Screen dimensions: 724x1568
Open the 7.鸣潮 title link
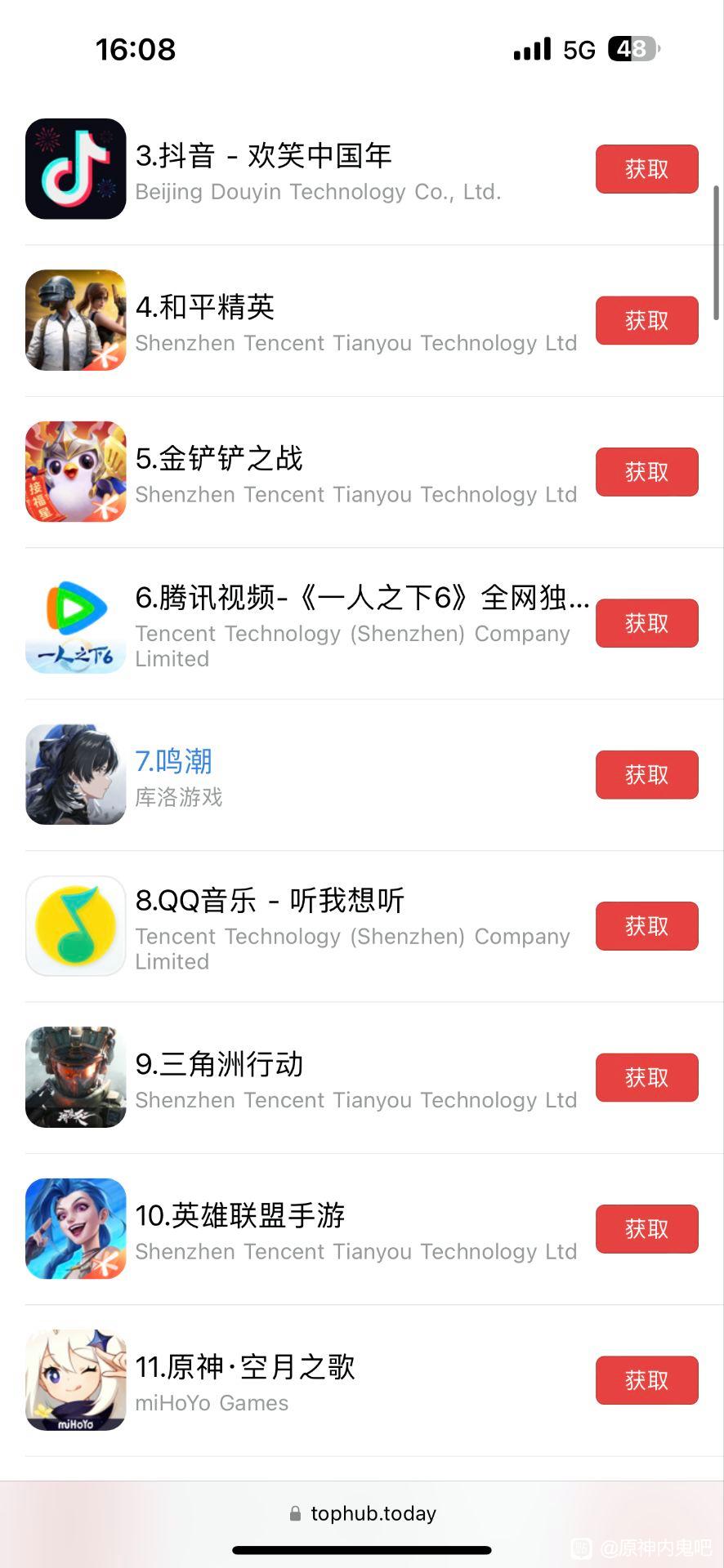173,761
